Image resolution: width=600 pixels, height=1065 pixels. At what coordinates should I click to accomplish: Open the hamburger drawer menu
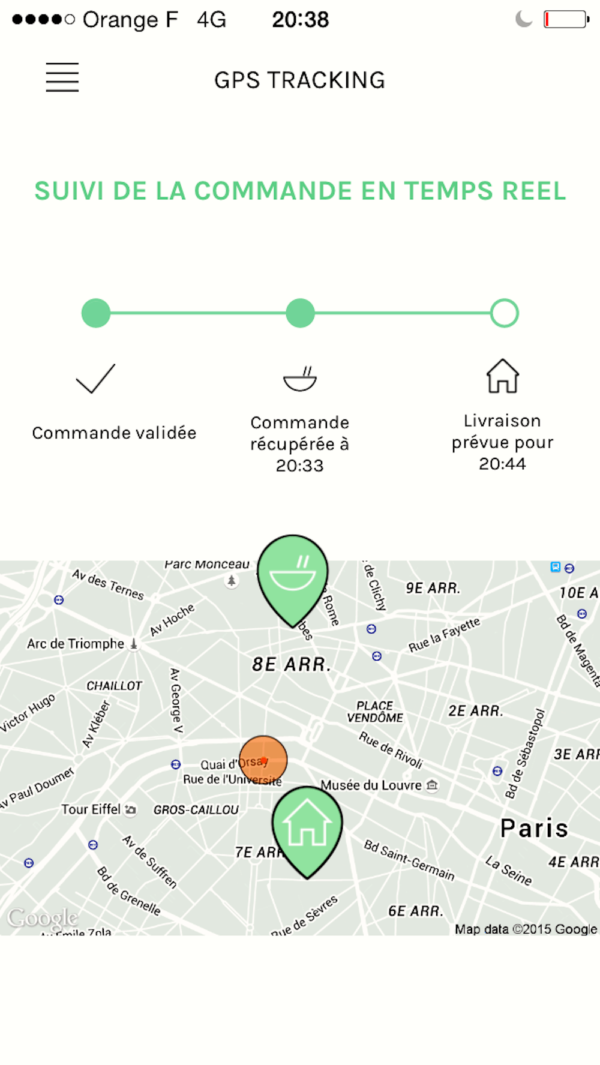coord(63,77)
